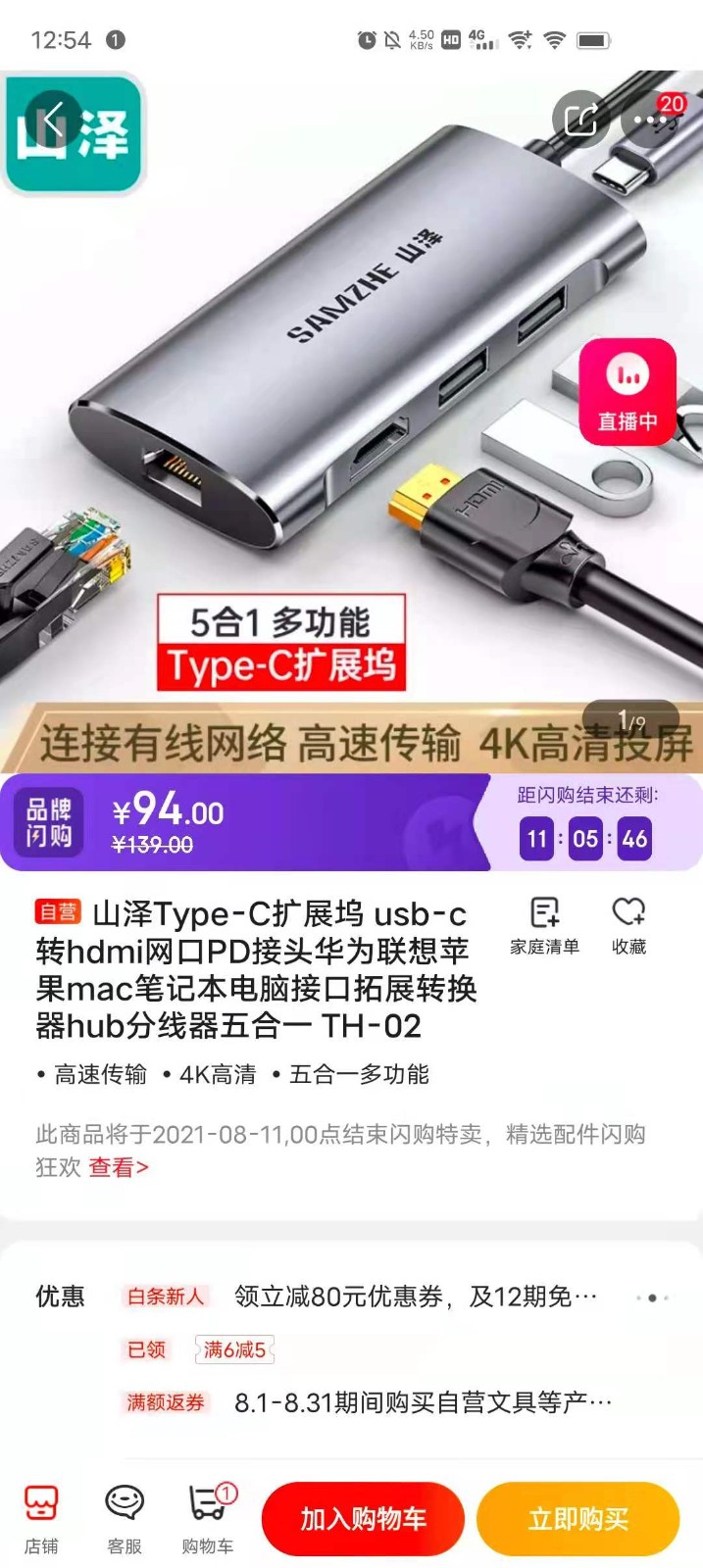The image size is (703, 1568).
Task: Open the 直播中 live stream badge
Action: (x=628, y=391)
